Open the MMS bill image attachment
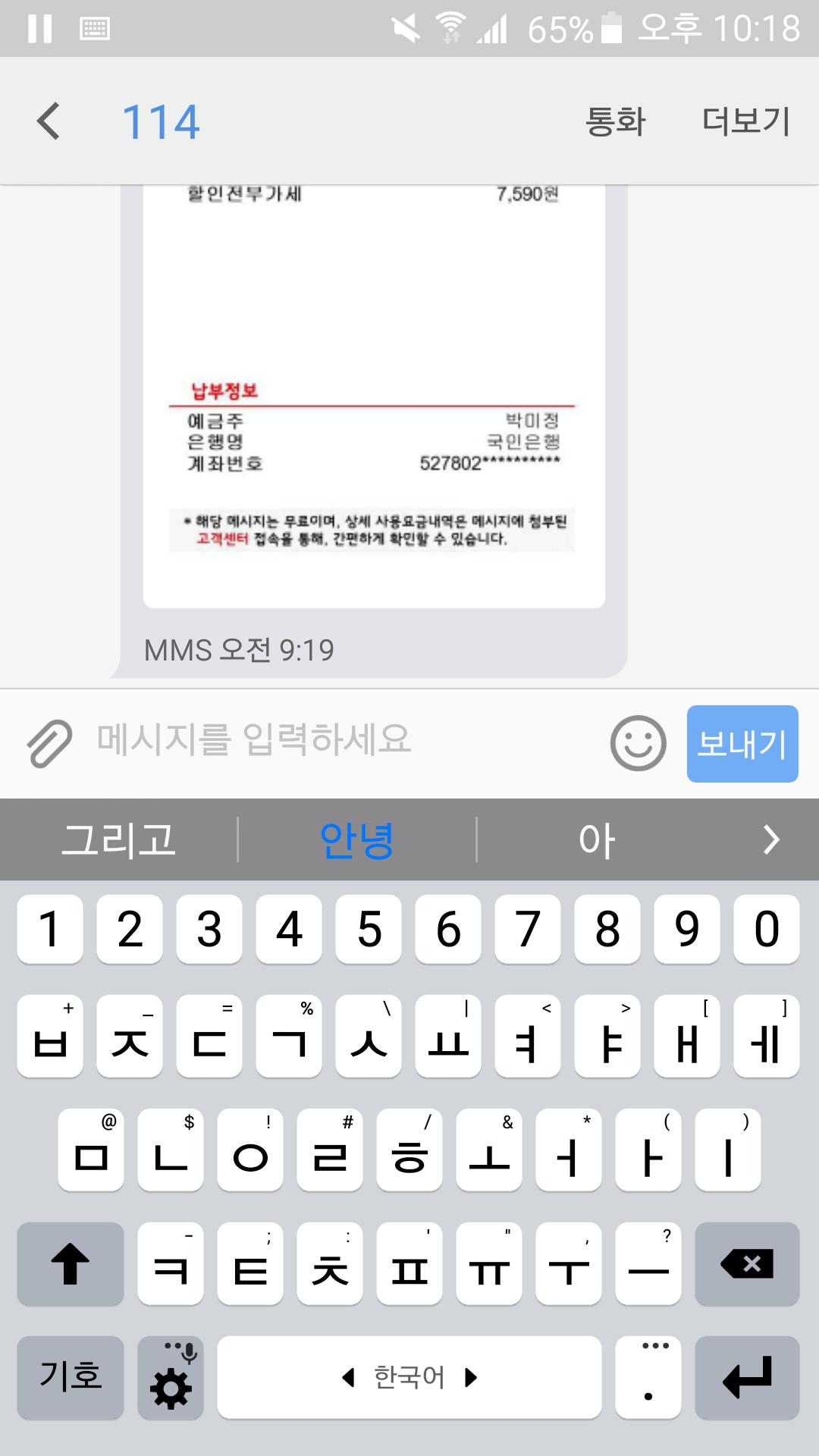This screenshot has width=819, height=1456. (x=374, y=394)
